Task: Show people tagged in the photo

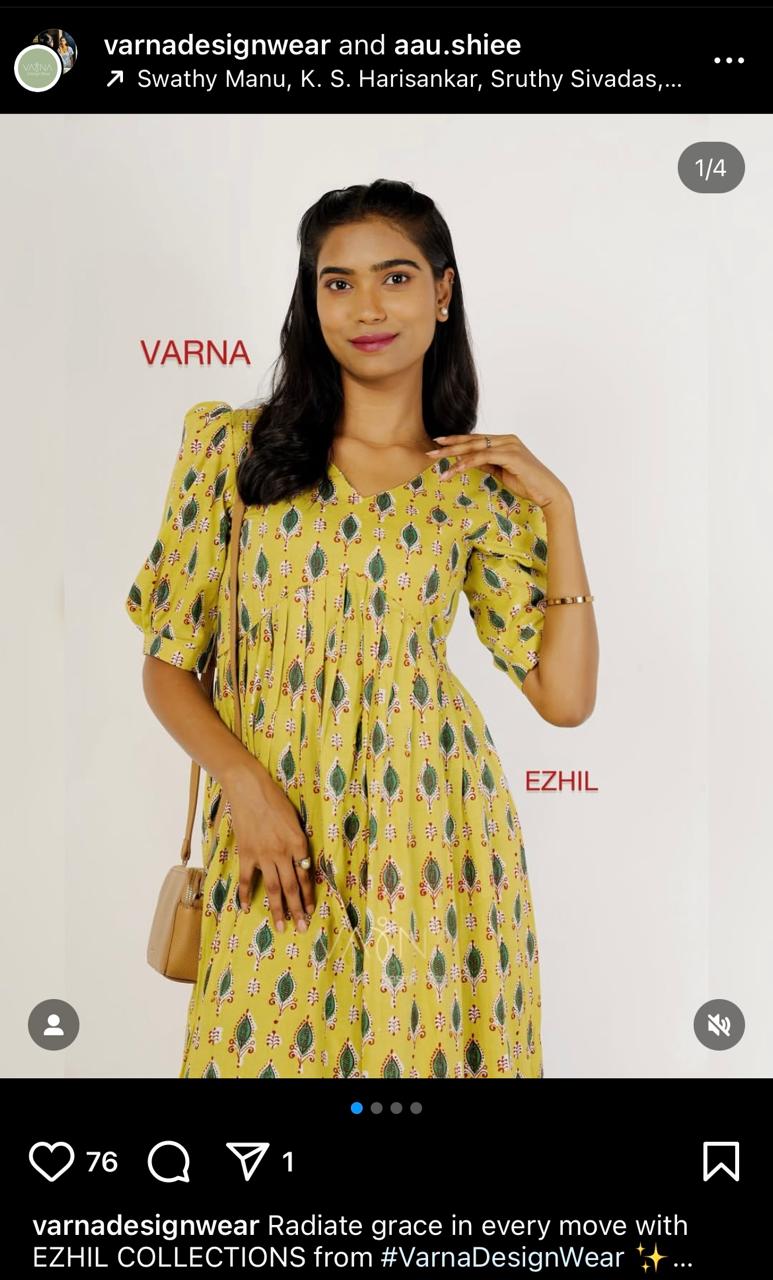Action: pos(53,1025)
